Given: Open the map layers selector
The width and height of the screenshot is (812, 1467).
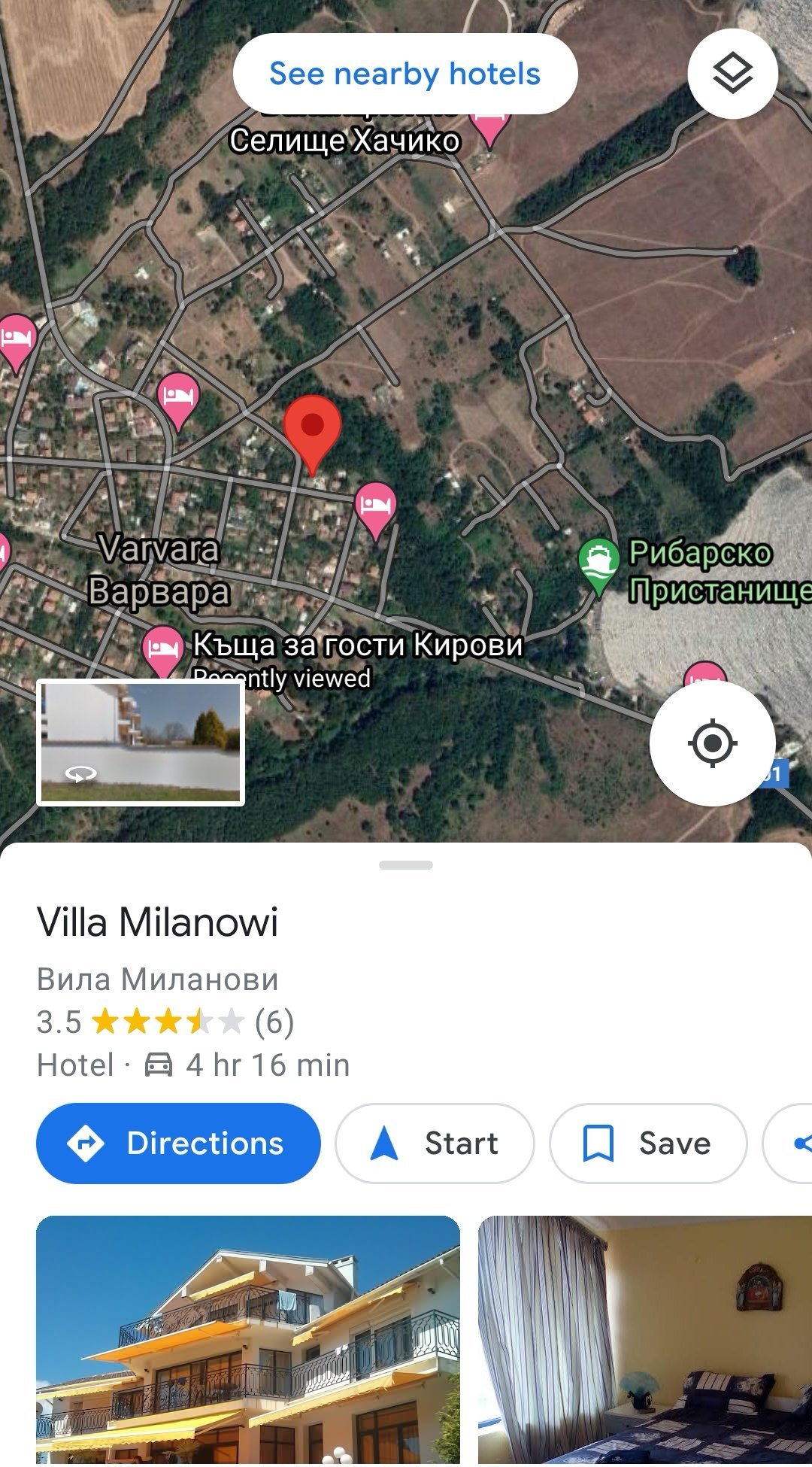Looking at the screenshot, I should point(732,74).
